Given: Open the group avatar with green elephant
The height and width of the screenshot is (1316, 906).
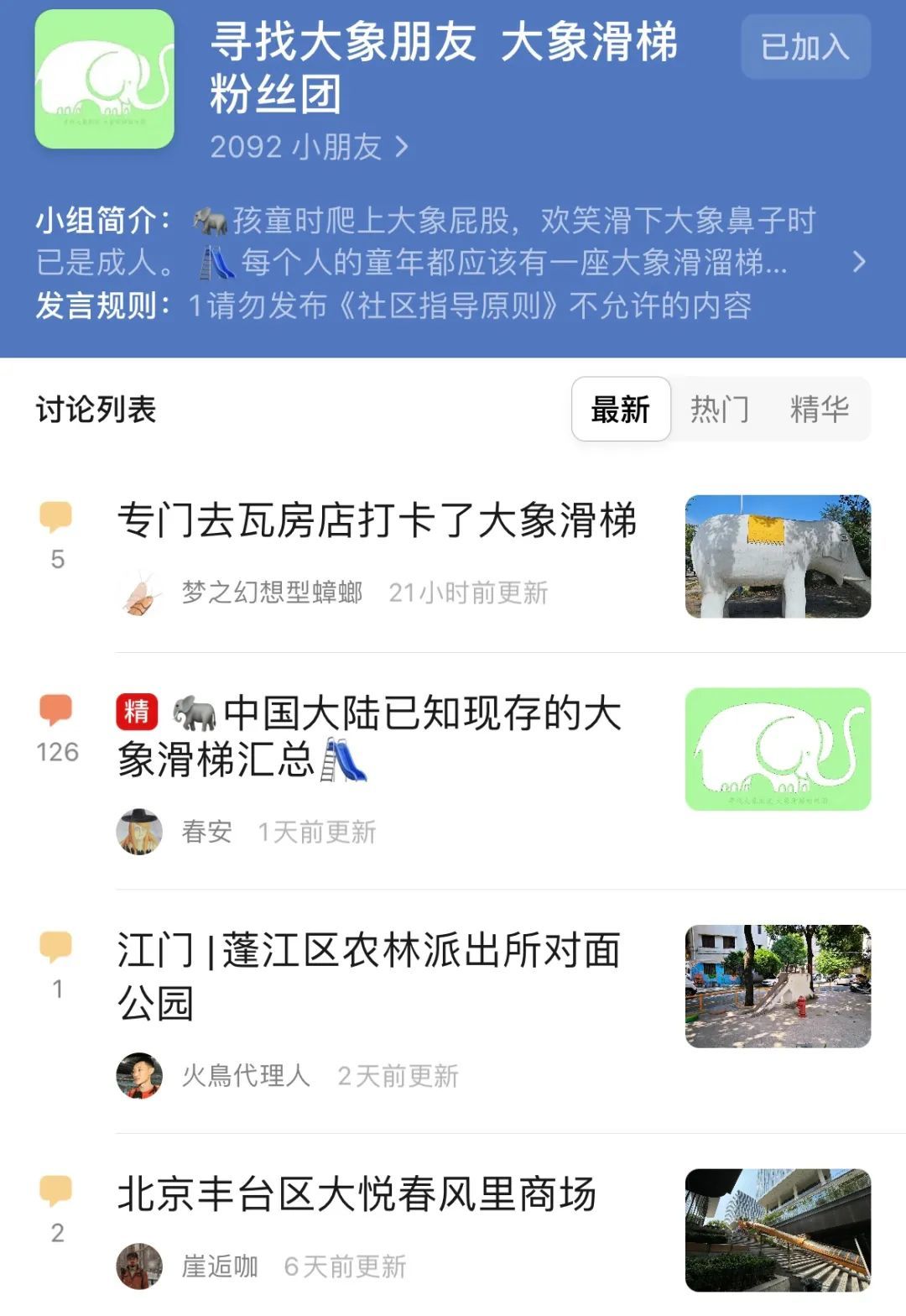Looking at the screenshot, I should coord(105,80).
